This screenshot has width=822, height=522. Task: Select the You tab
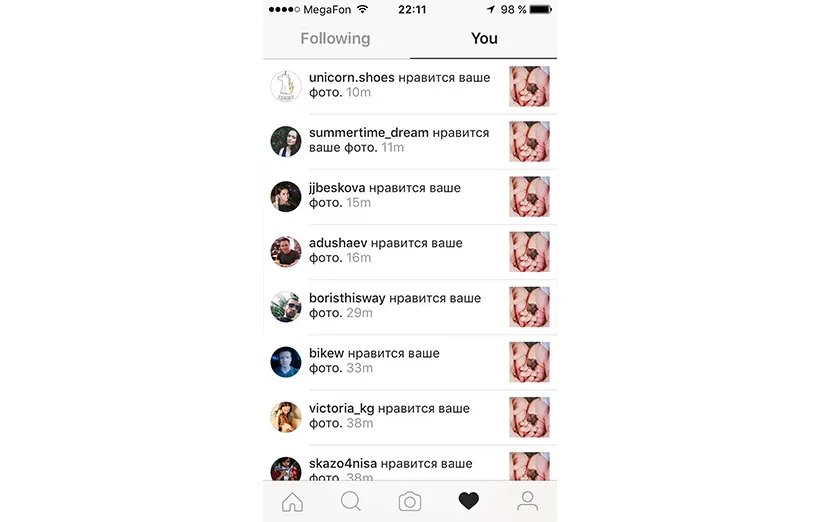tap(484, 39)
